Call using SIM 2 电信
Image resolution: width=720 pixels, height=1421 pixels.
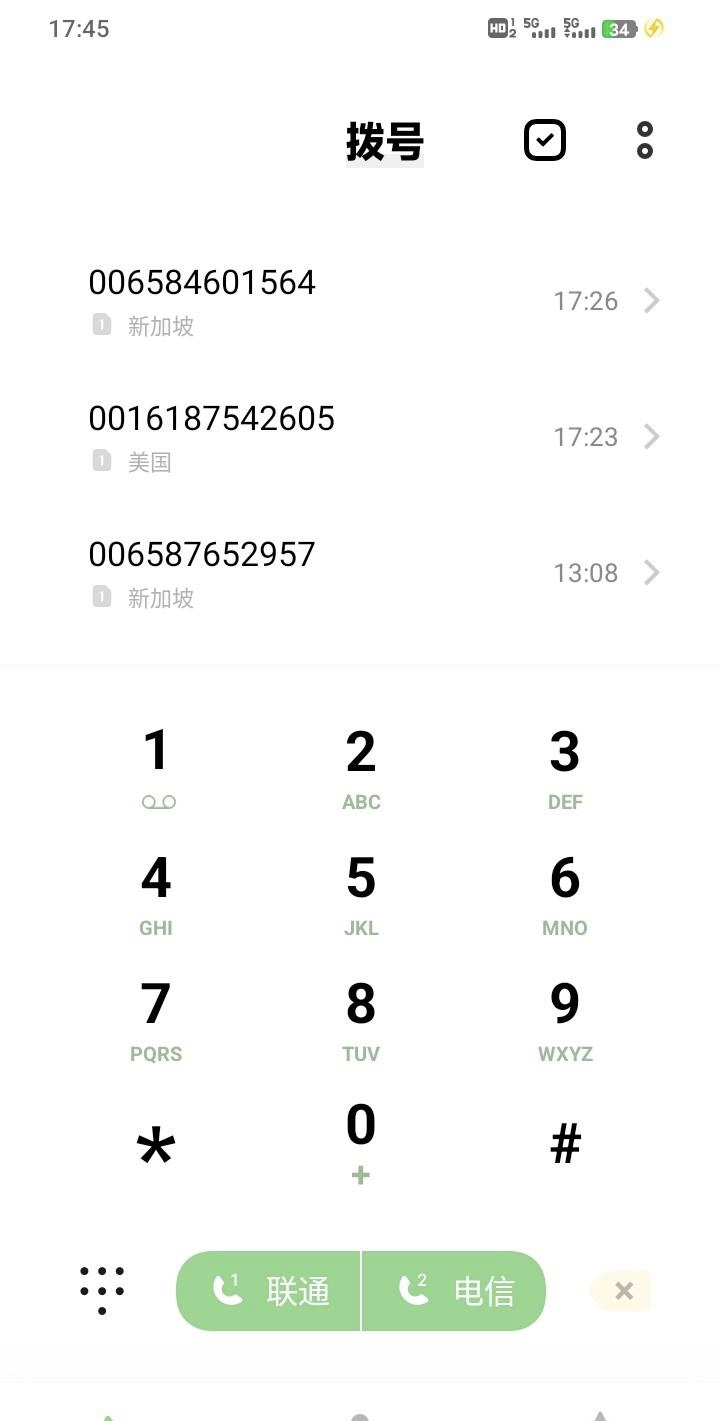(454, 1291)
